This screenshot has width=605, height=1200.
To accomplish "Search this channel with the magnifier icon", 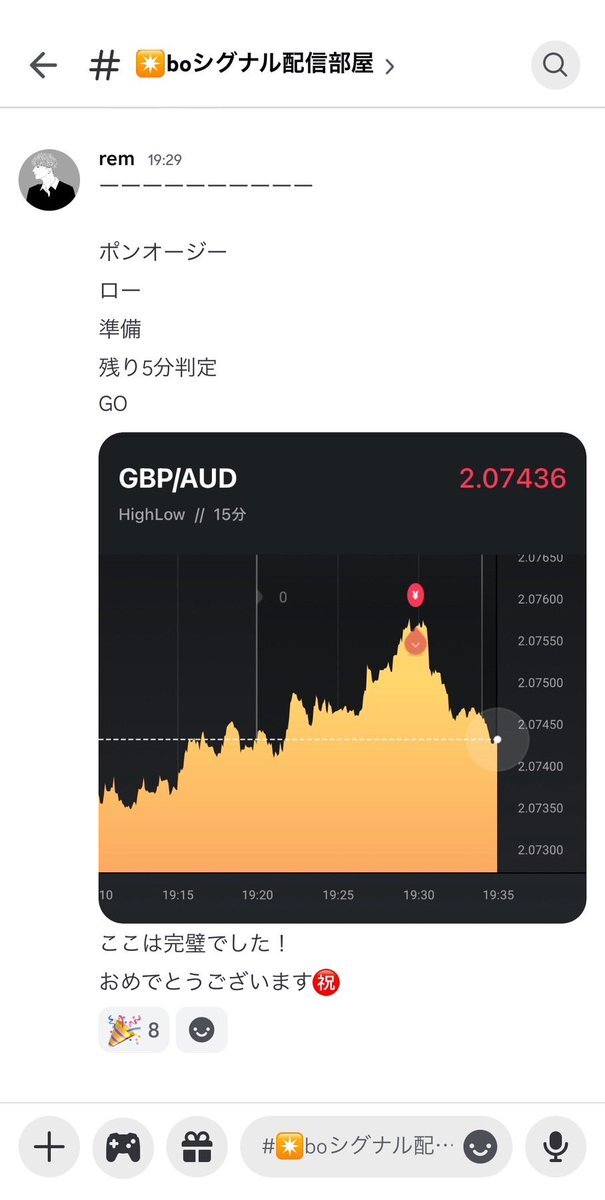I will (x=555, y=66).
